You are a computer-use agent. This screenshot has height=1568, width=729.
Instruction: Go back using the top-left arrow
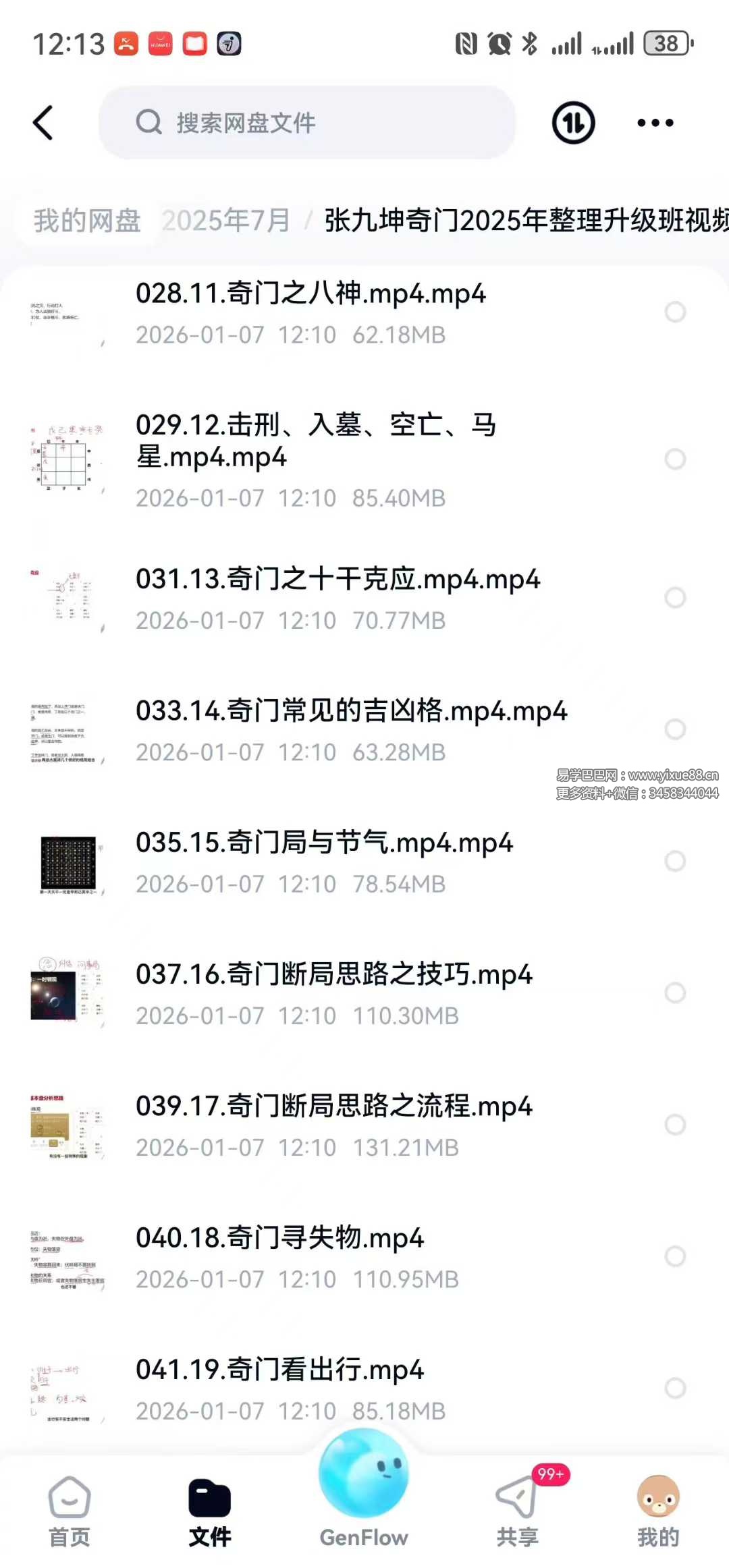43,123
